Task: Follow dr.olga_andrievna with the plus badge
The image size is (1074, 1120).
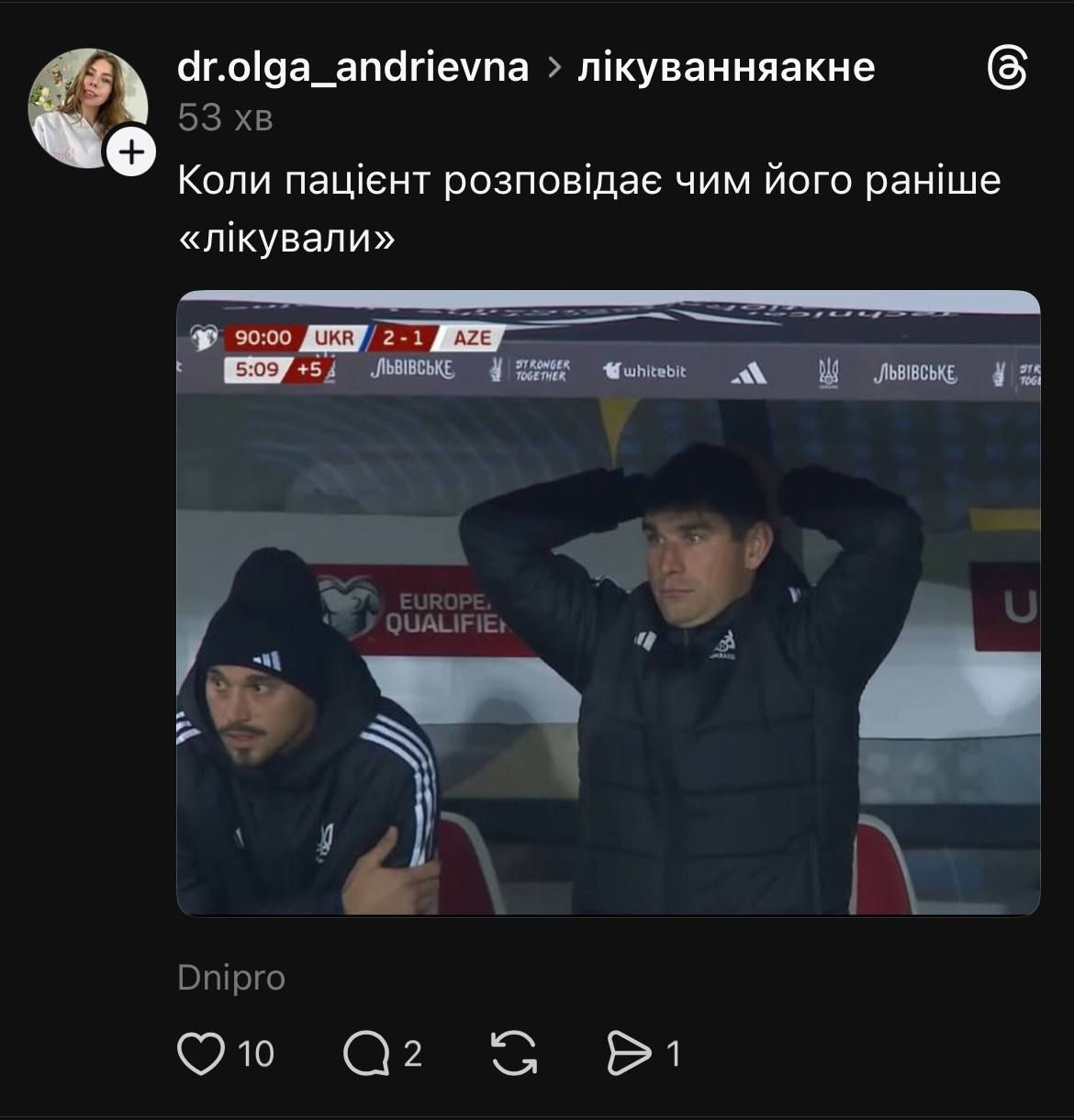Action: (x=132, y=151)
